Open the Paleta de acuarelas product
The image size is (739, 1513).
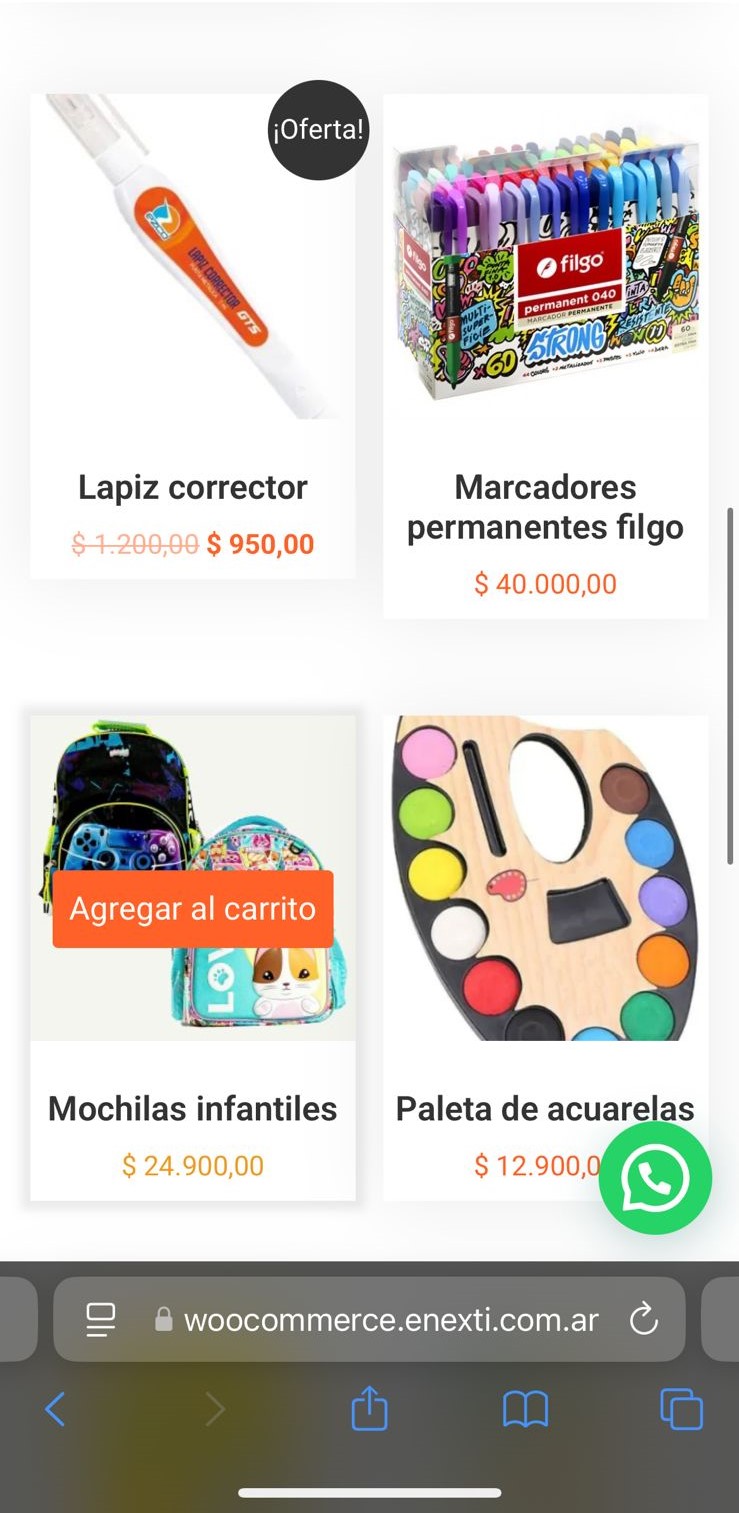click(545, 1108)
